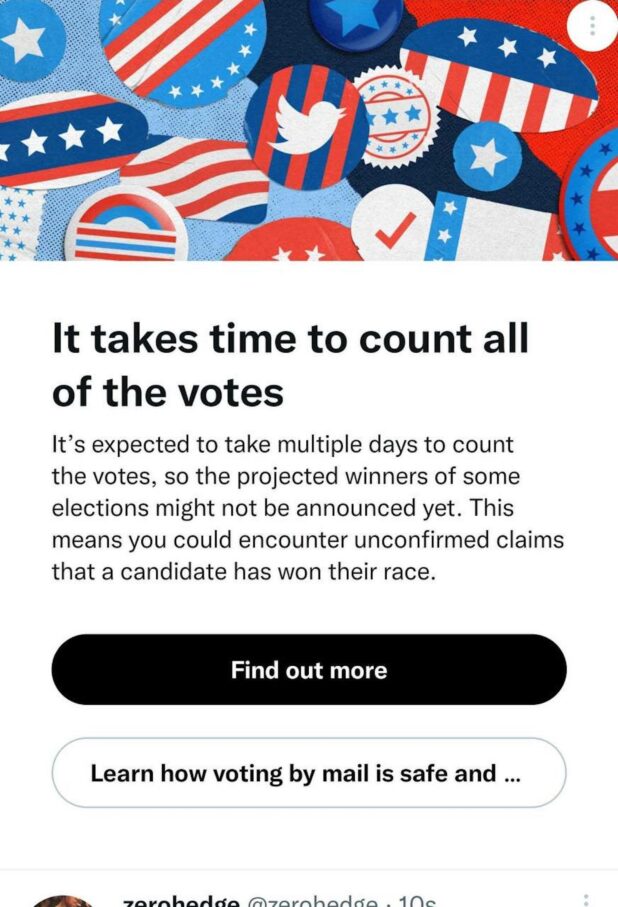Open the election card overflow menu

(x=592, y=26)
